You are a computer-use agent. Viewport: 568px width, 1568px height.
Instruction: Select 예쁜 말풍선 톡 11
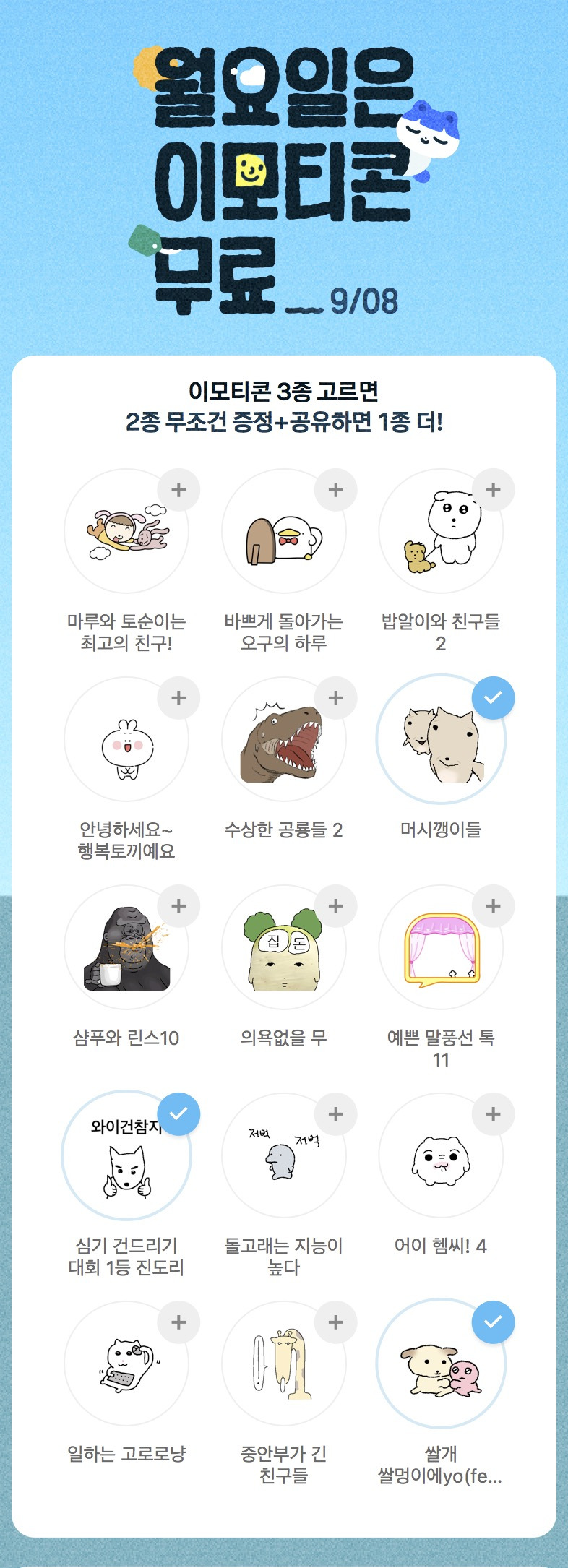494,906
